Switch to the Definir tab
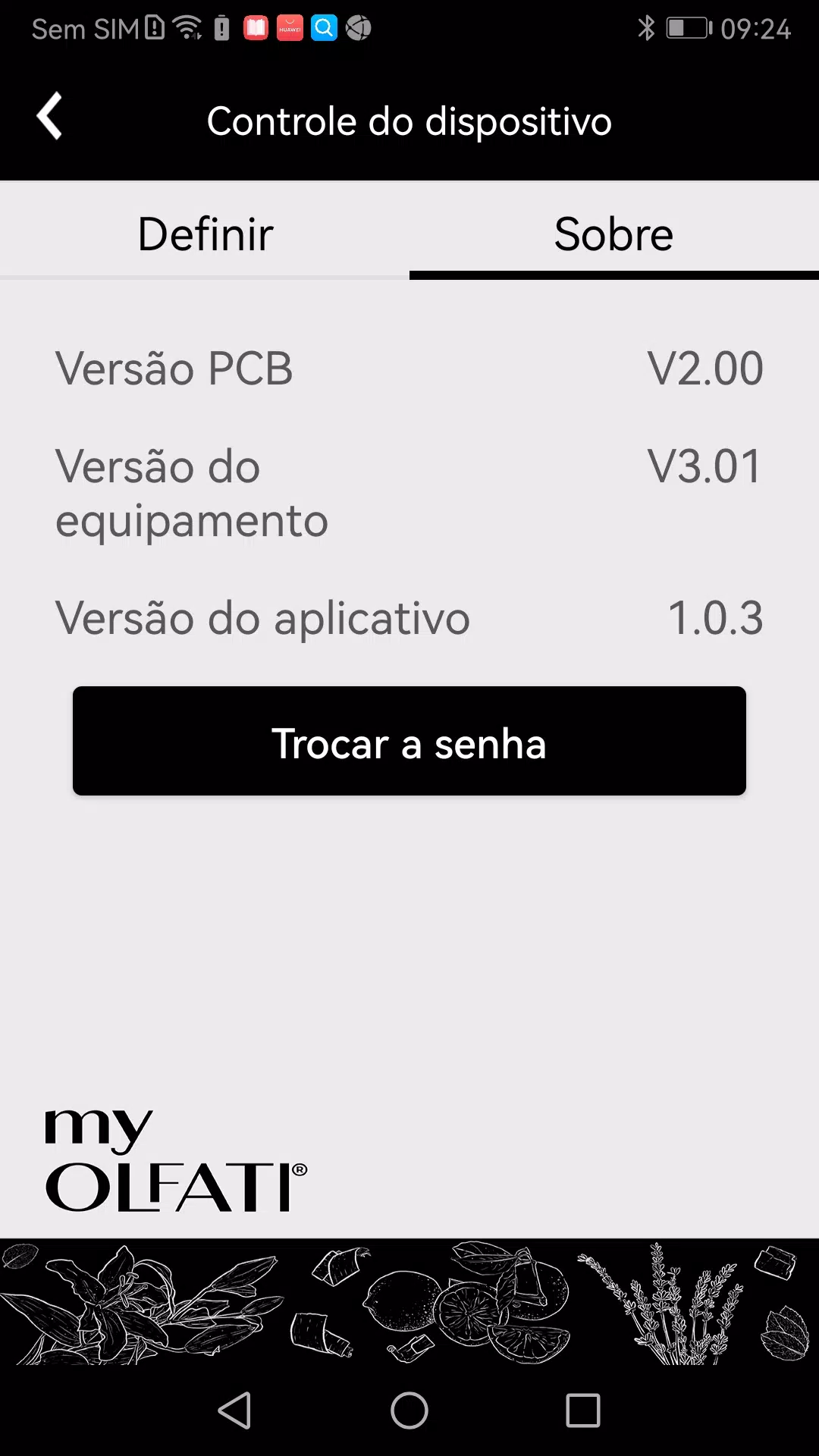The width and height of the screenshot is (819, 1456). (x=205, y=233)
